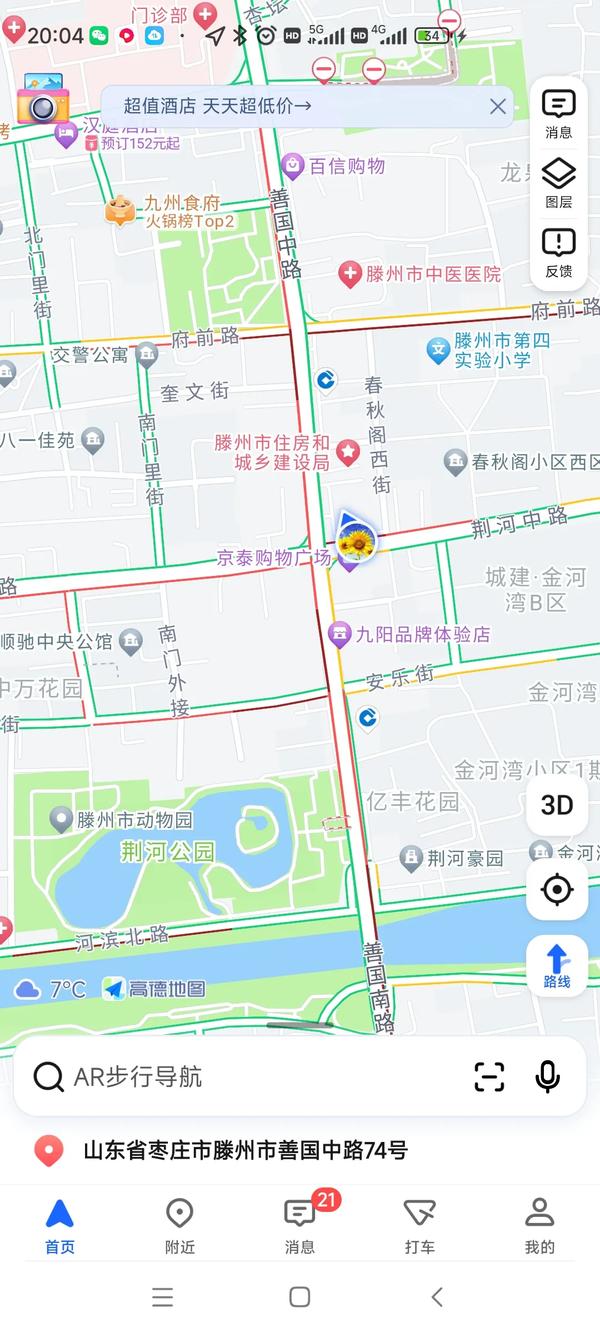Start voice search with the microphone icon
Screen dimensions: 600x1333
546,1076
